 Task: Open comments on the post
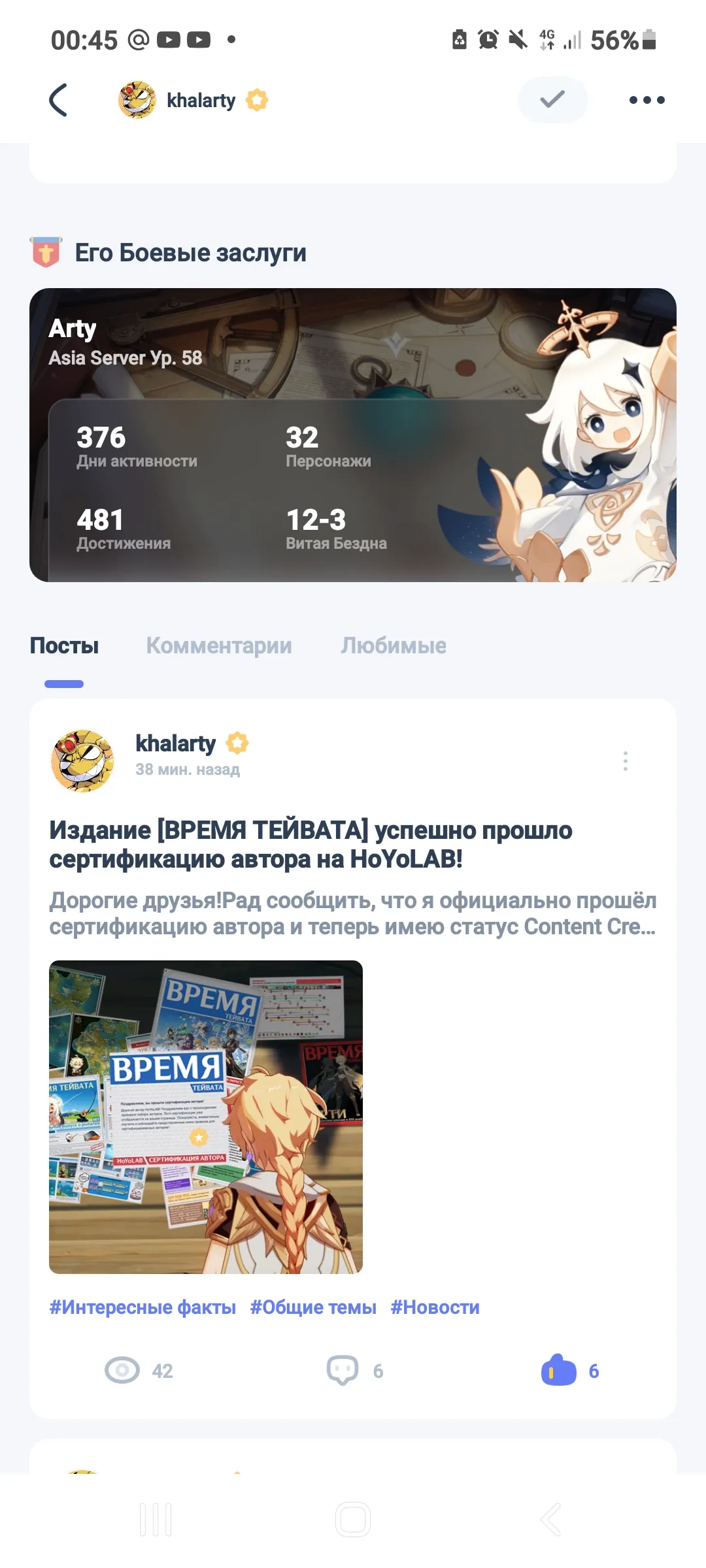(x=355, y=1371)
